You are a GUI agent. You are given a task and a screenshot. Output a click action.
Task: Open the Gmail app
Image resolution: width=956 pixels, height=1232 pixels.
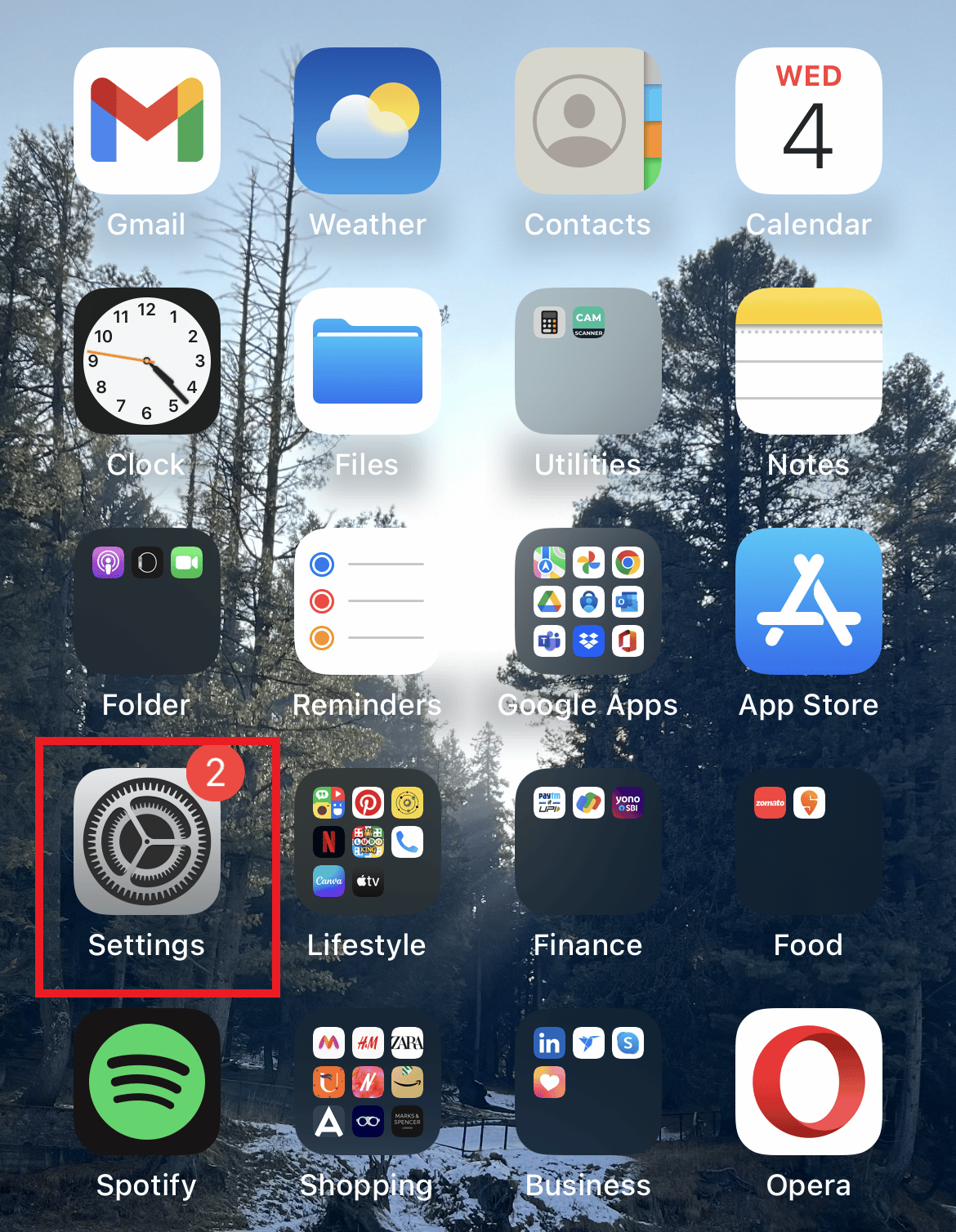[x=146, y=121]
